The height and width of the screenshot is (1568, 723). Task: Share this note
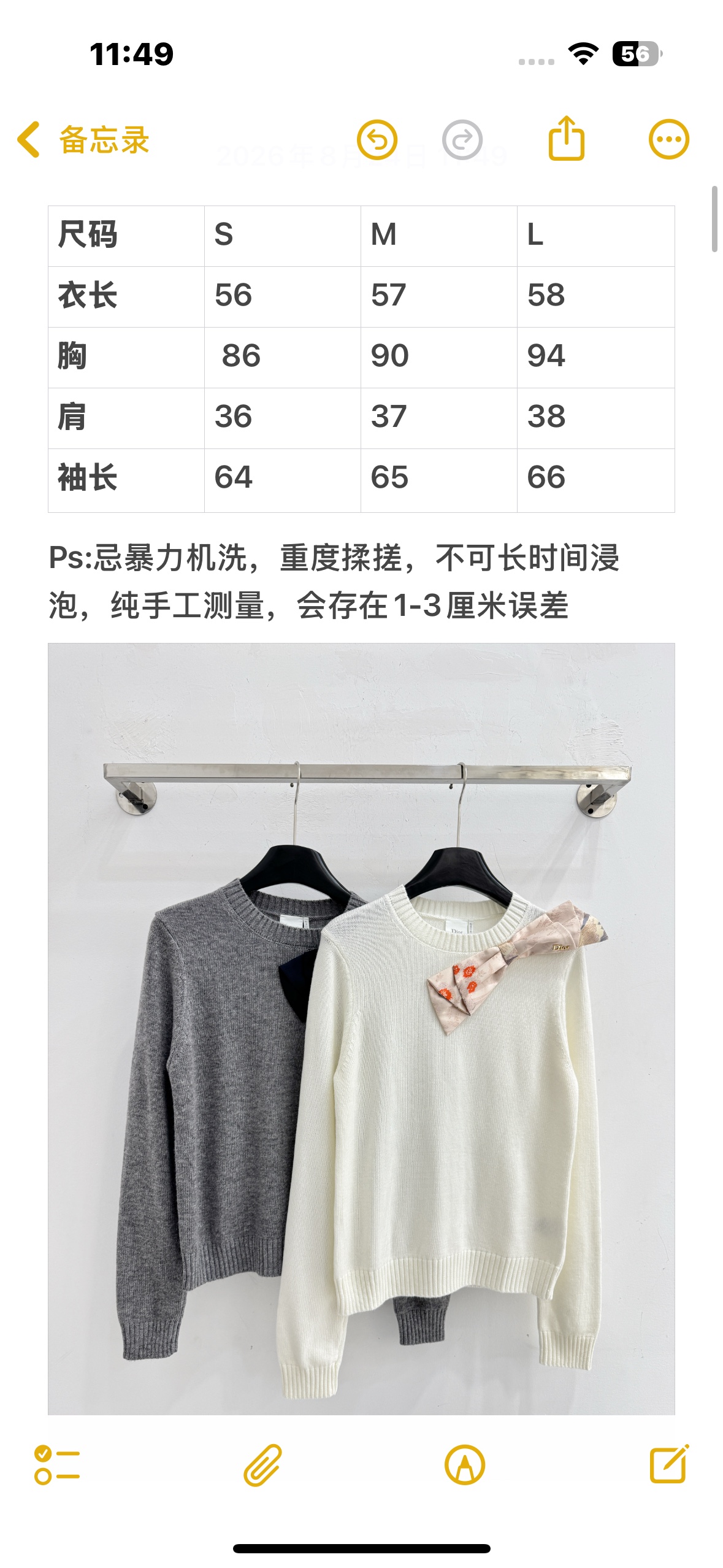tap(566, 138)
